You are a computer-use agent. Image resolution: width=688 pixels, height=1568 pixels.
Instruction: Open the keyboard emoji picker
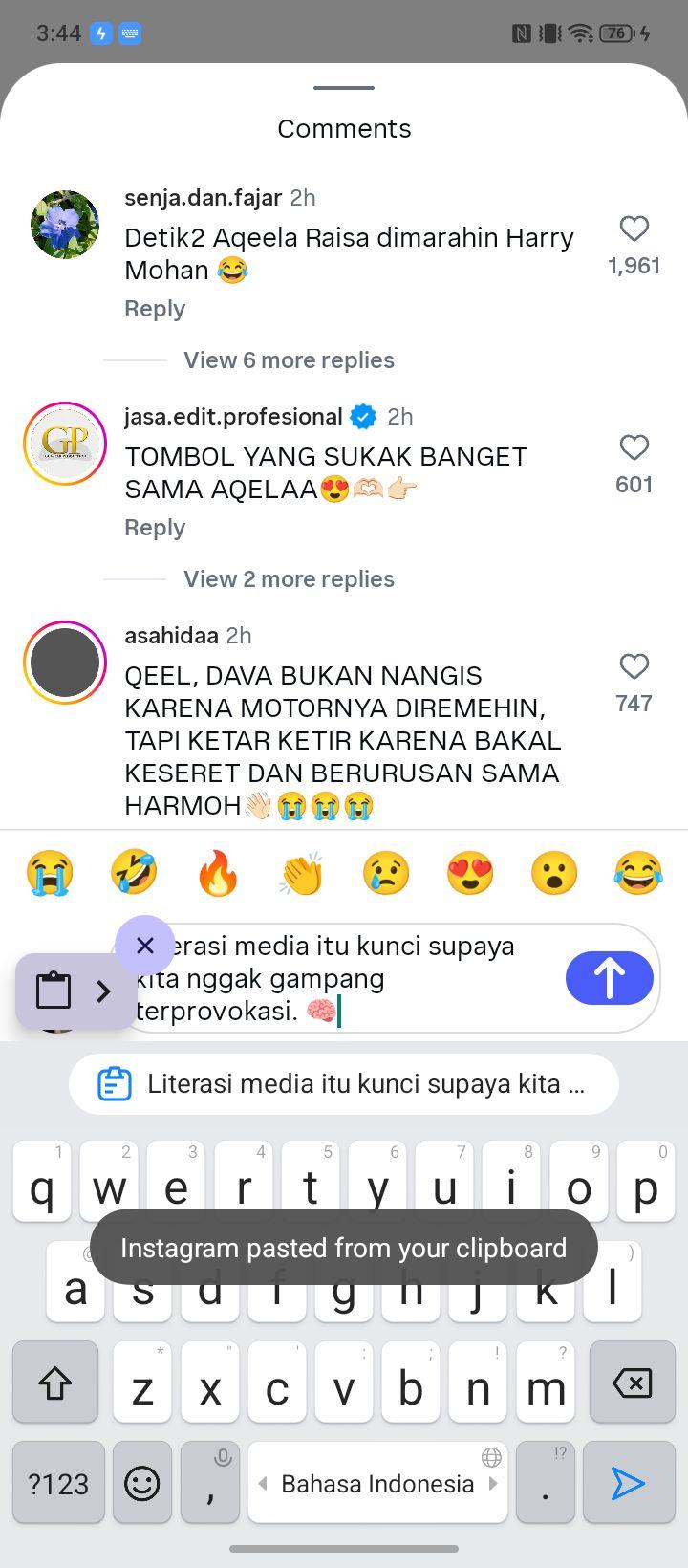142,1483
